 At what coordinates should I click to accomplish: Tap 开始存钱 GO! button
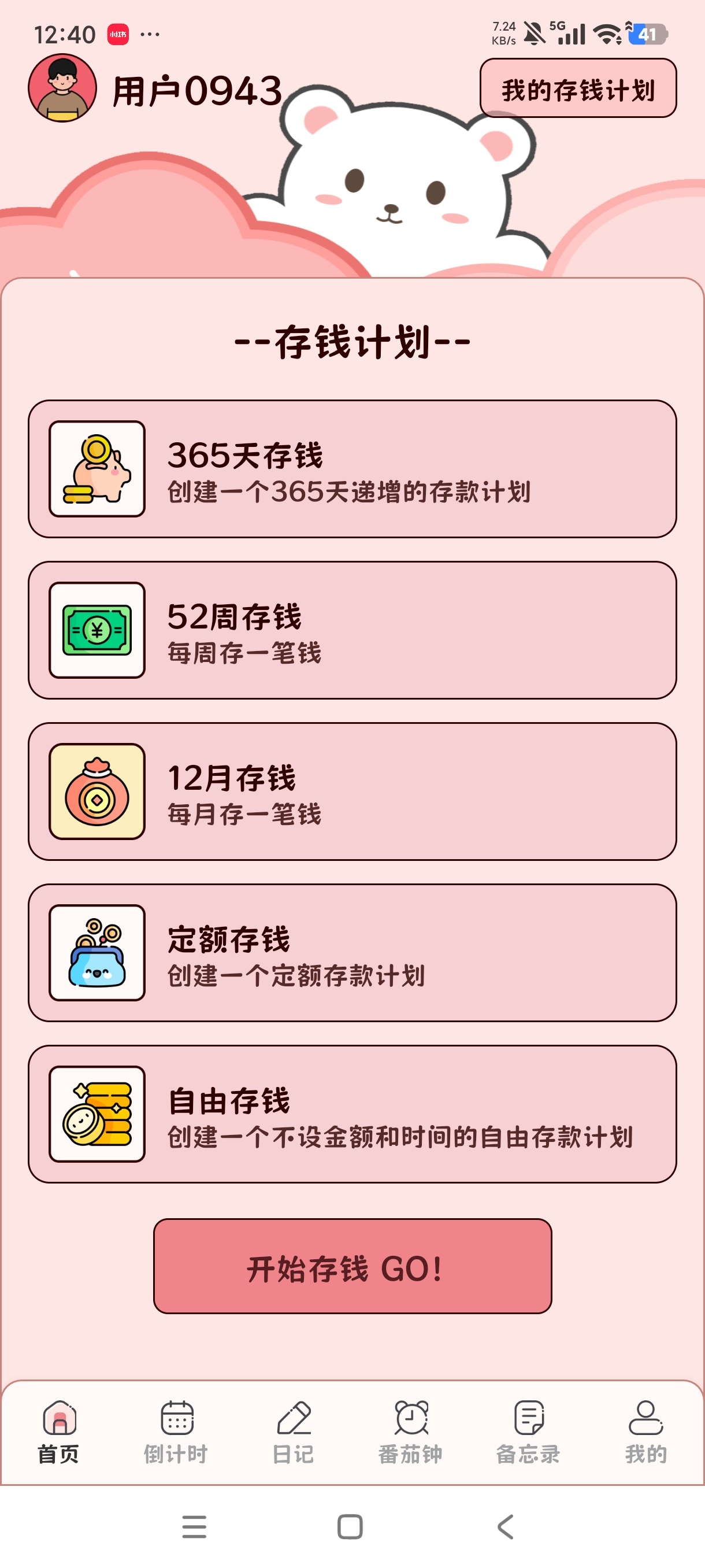click(x=352, y=1266)
